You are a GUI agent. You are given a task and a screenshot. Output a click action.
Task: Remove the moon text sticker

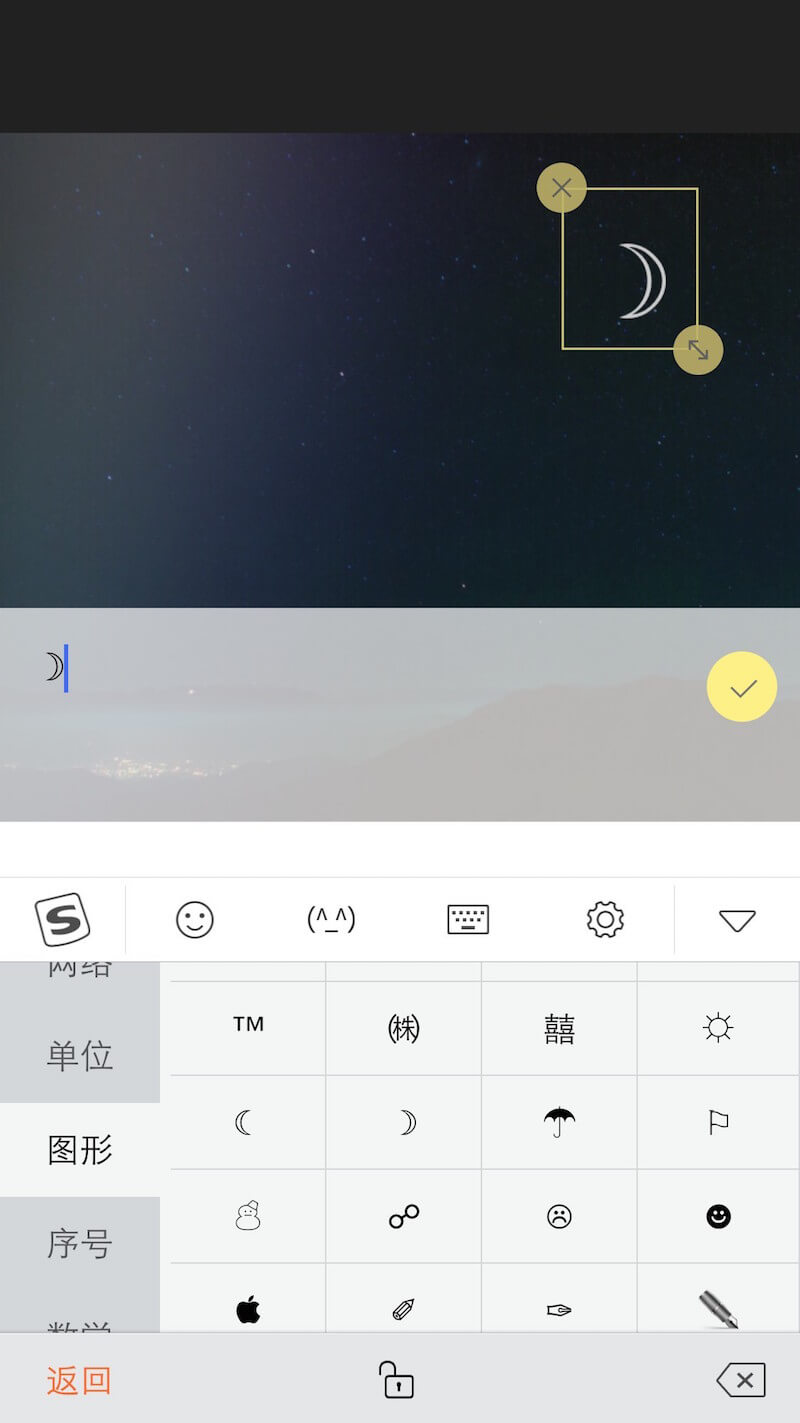pos(561,188)
